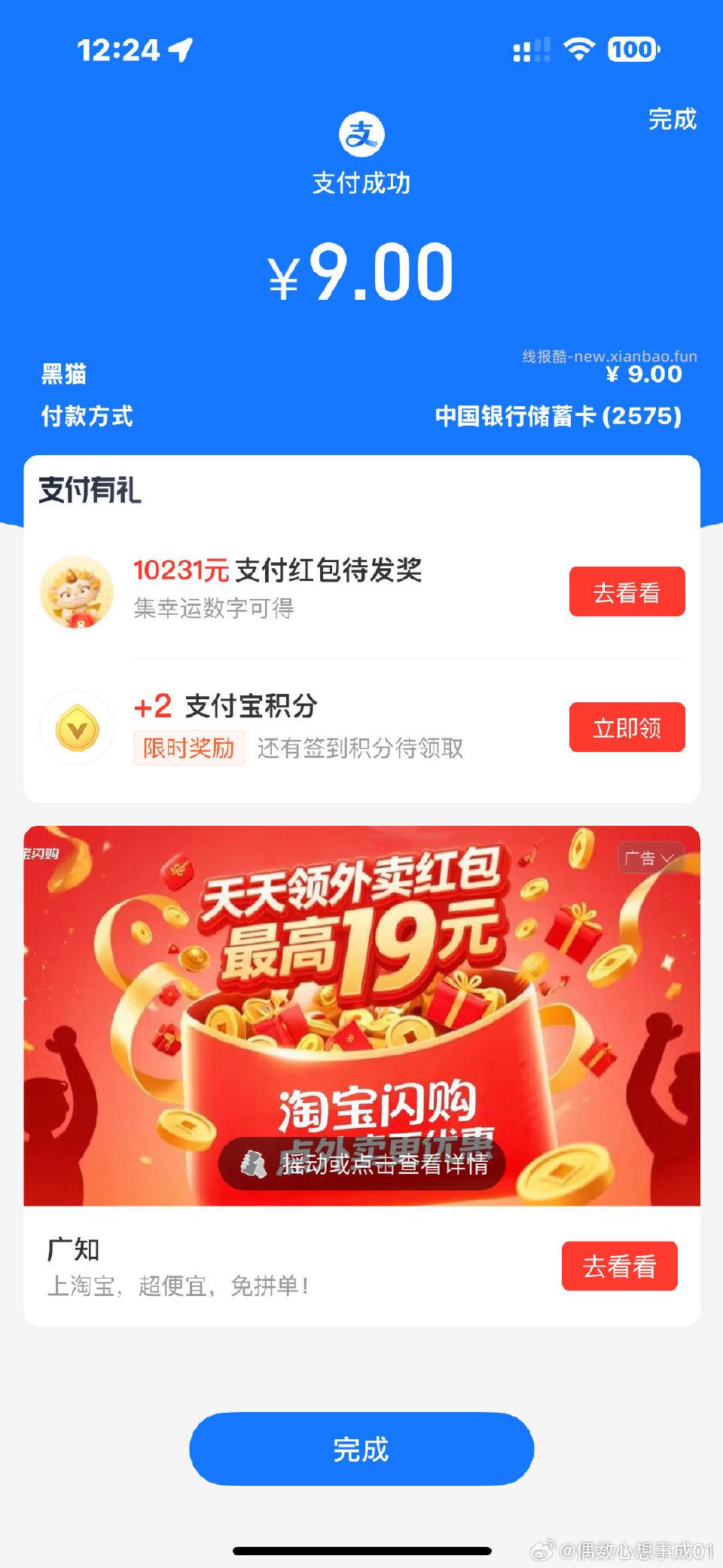Tap the 限时奖励 orange tag
This screenshot has height=1568, width=723.
click(188, 747)
